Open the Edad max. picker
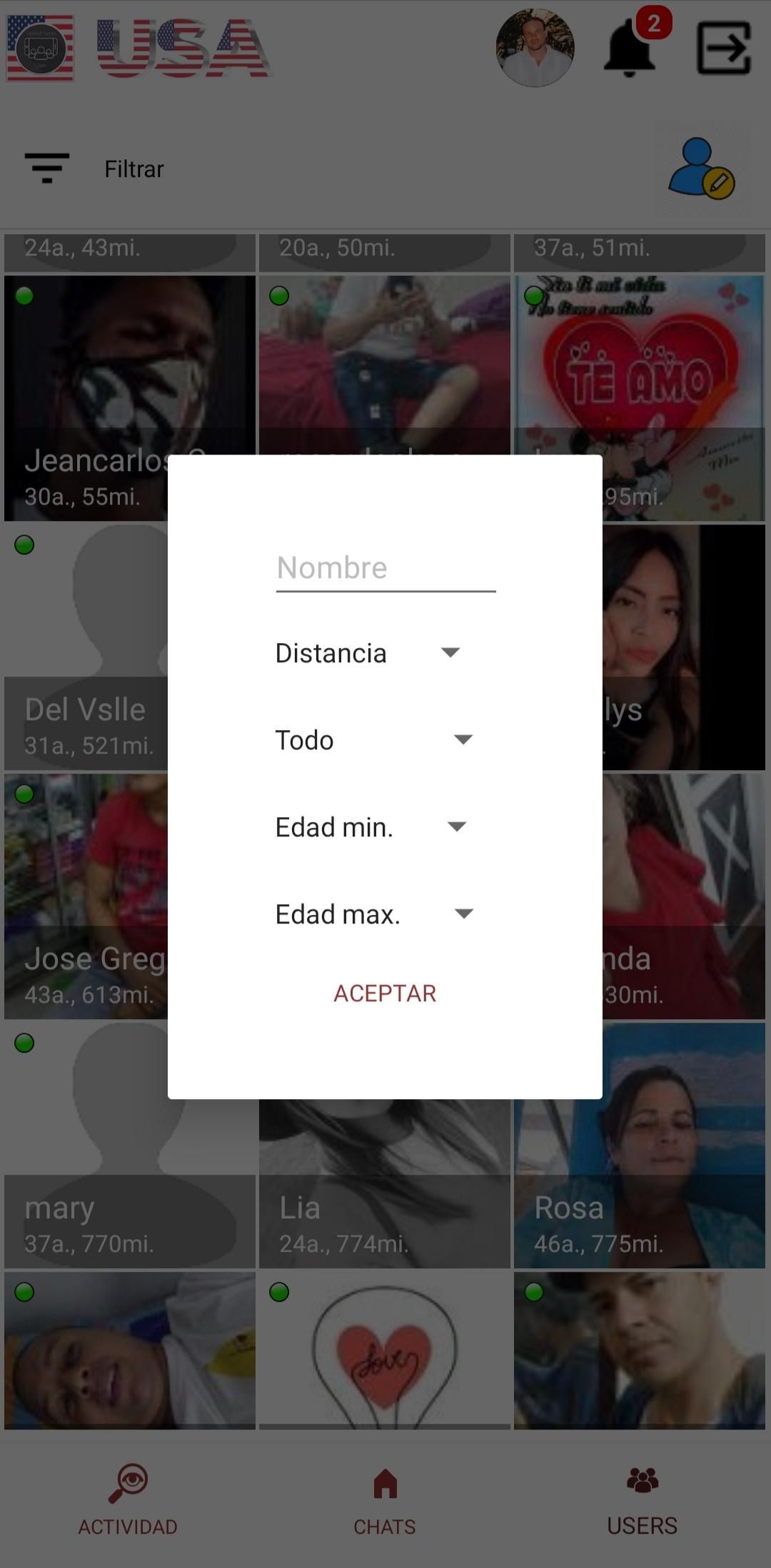Screen dimensions: 771x1568 376,914
